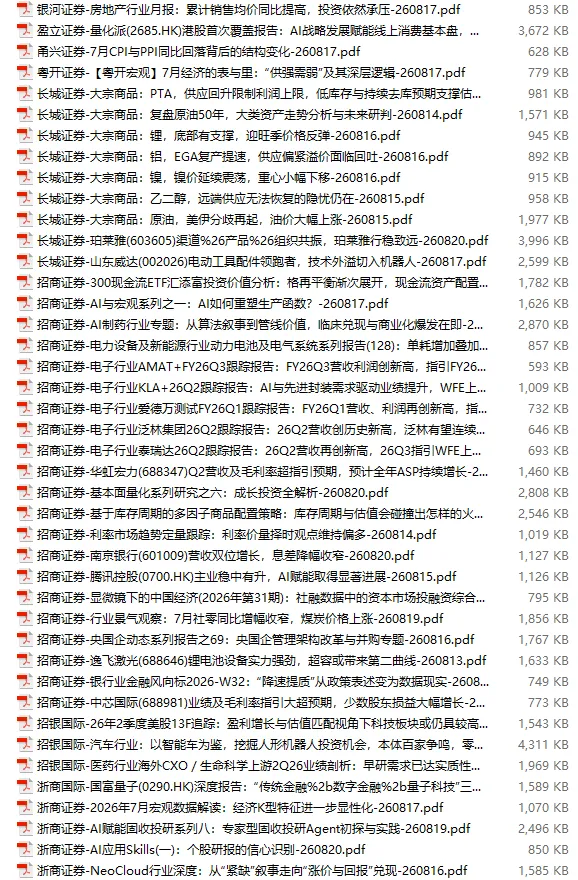Open 招商证券 腾讯控股(0700.HK) PDF
Viewport: 578px width, 880px height.
pyautogui.click(x=247, y=576)
